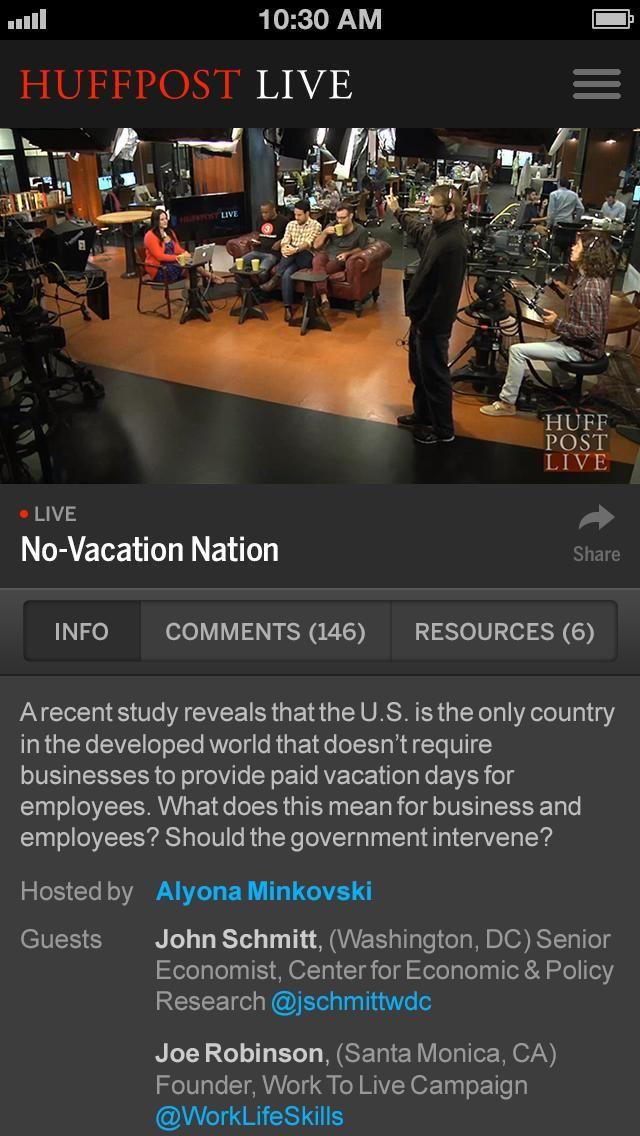Open the @jschmittwdc Twitter handle
Image resolution: width=640 pixels, height=1136 pixels.
[x=351, y=1002]
